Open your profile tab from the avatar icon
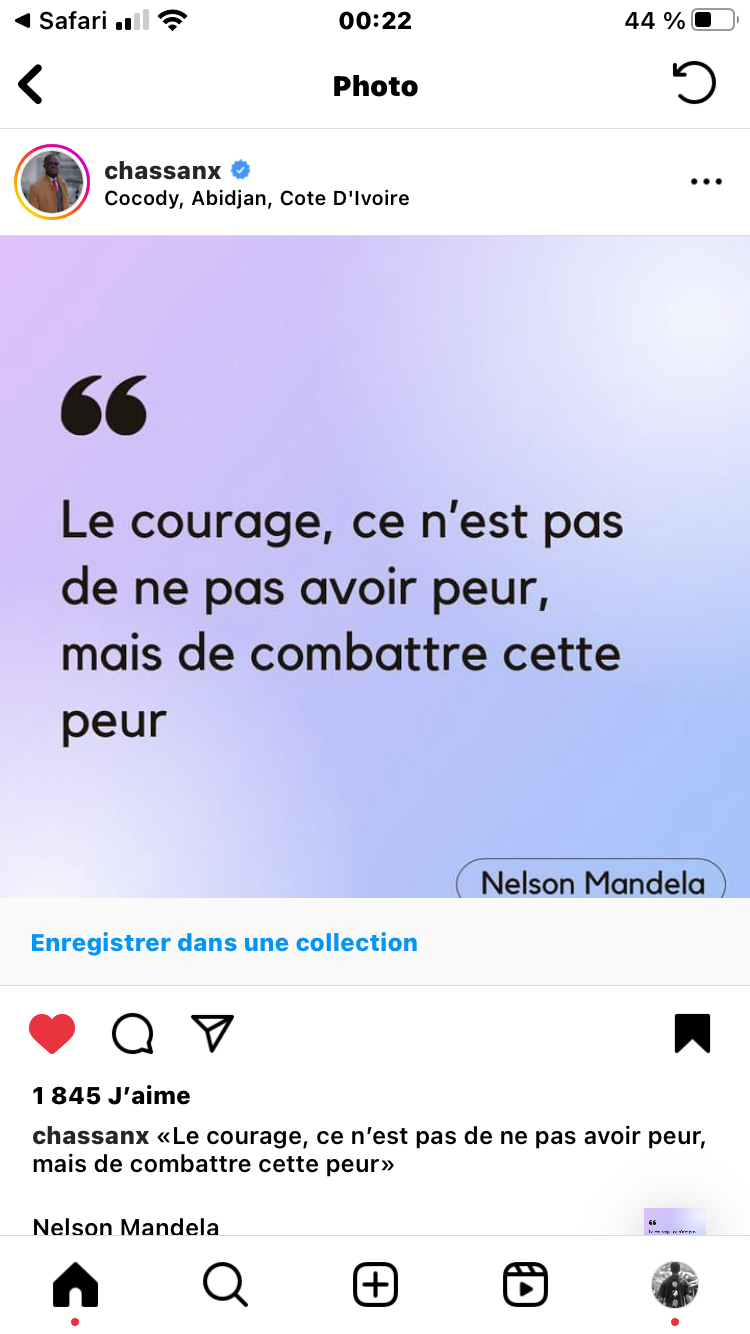Screen dimensions: 750x1334 click(675, 1285)
